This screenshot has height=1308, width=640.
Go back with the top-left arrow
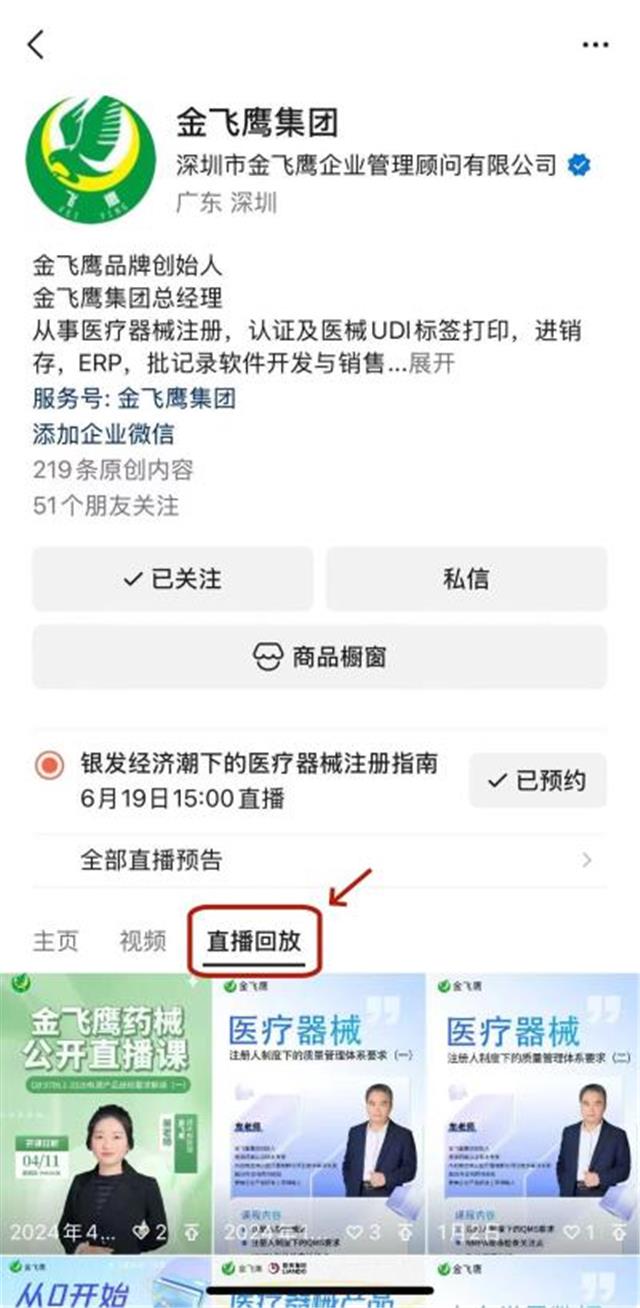(x=37, y=44)
